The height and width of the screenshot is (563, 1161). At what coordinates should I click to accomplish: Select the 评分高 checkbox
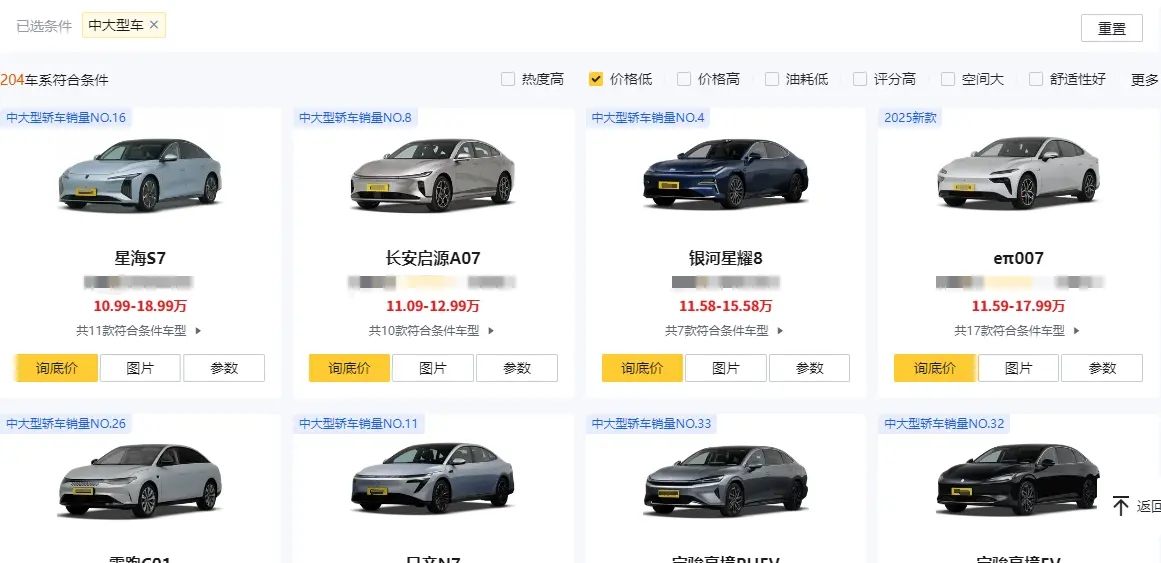pyautogui.click(x=860, y=79)
